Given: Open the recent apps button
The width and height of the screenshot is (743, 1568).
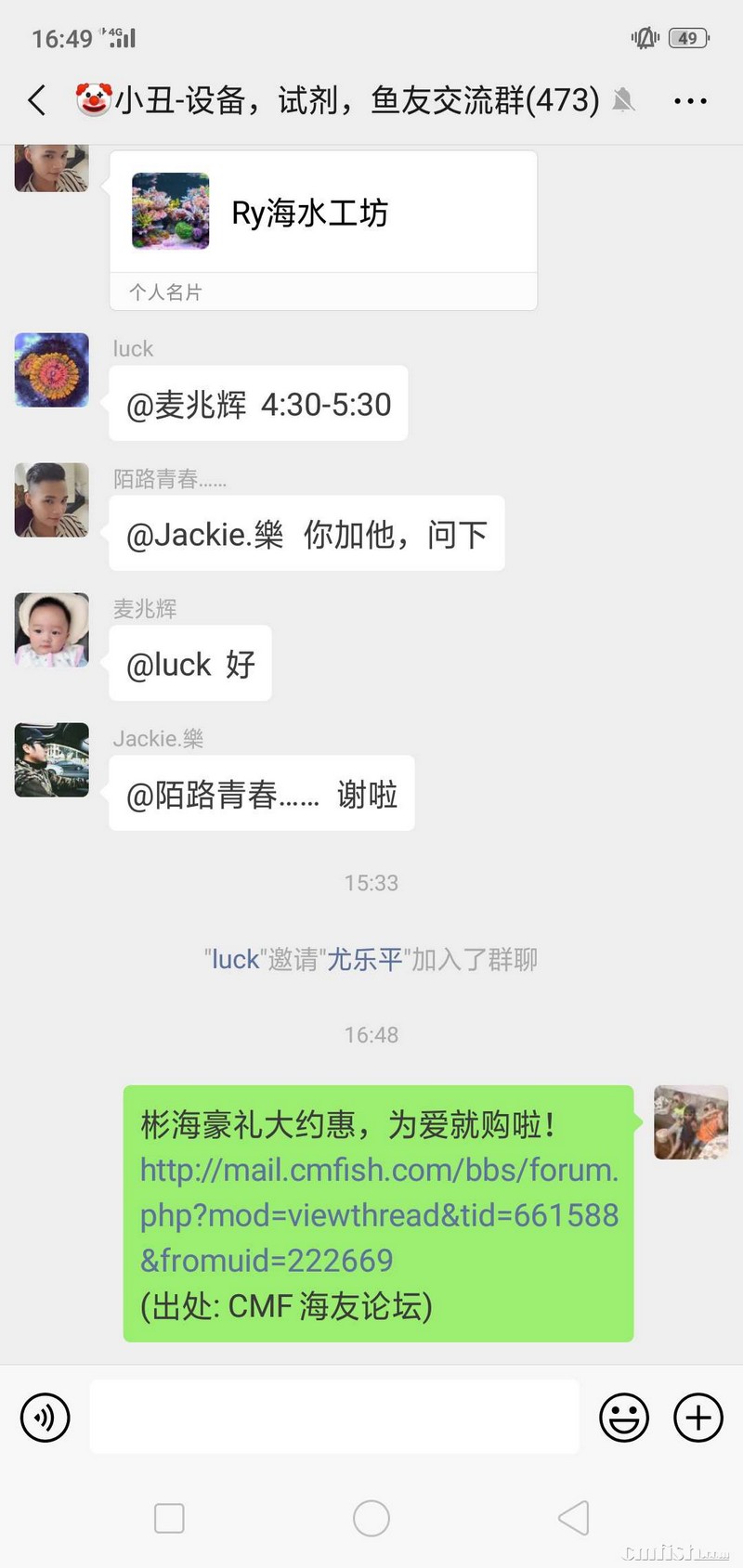Looking at the screenshot, I should 169,1519.
